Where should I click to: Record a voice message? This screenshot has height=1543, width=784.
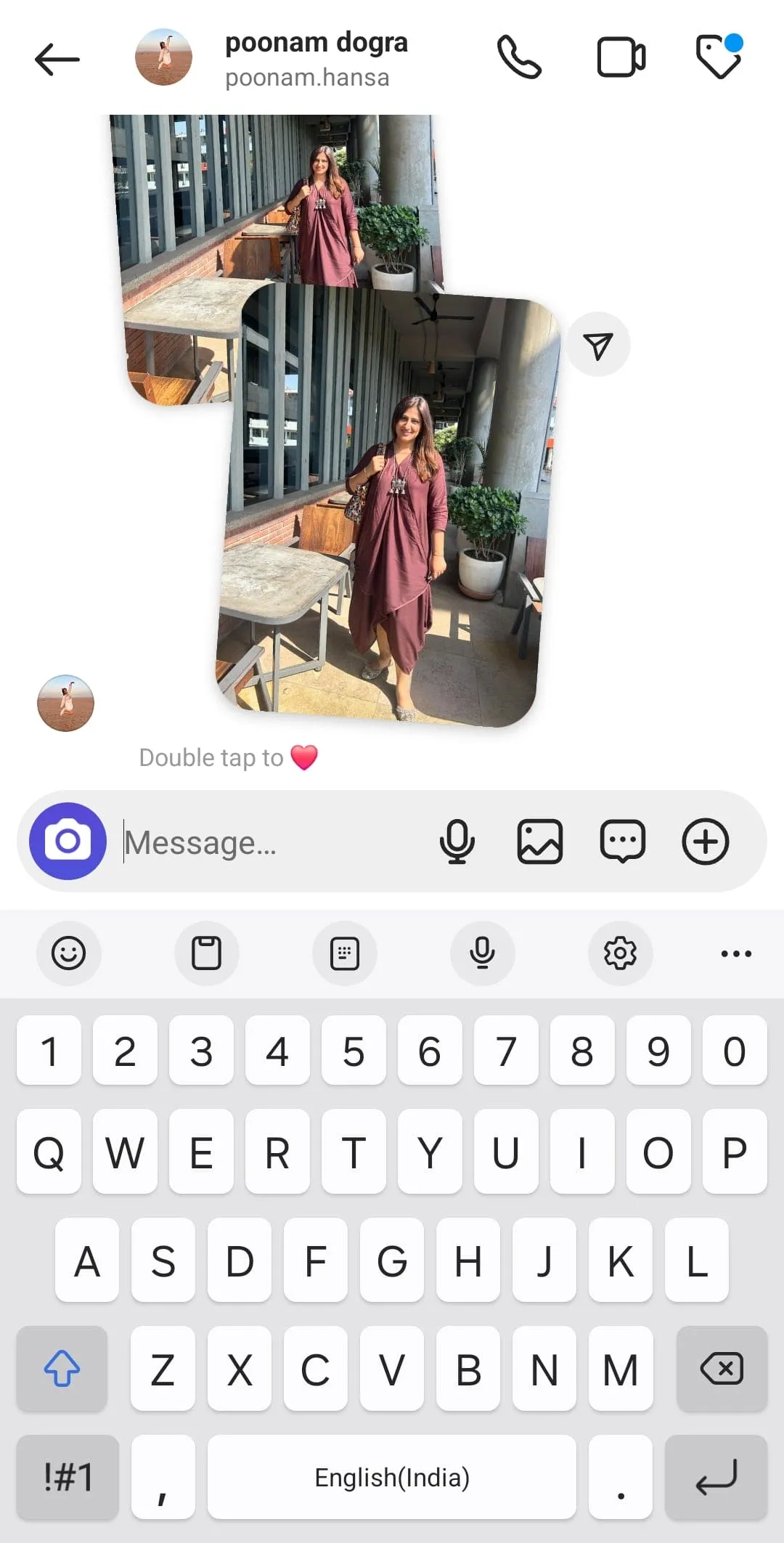click(457, 842)
